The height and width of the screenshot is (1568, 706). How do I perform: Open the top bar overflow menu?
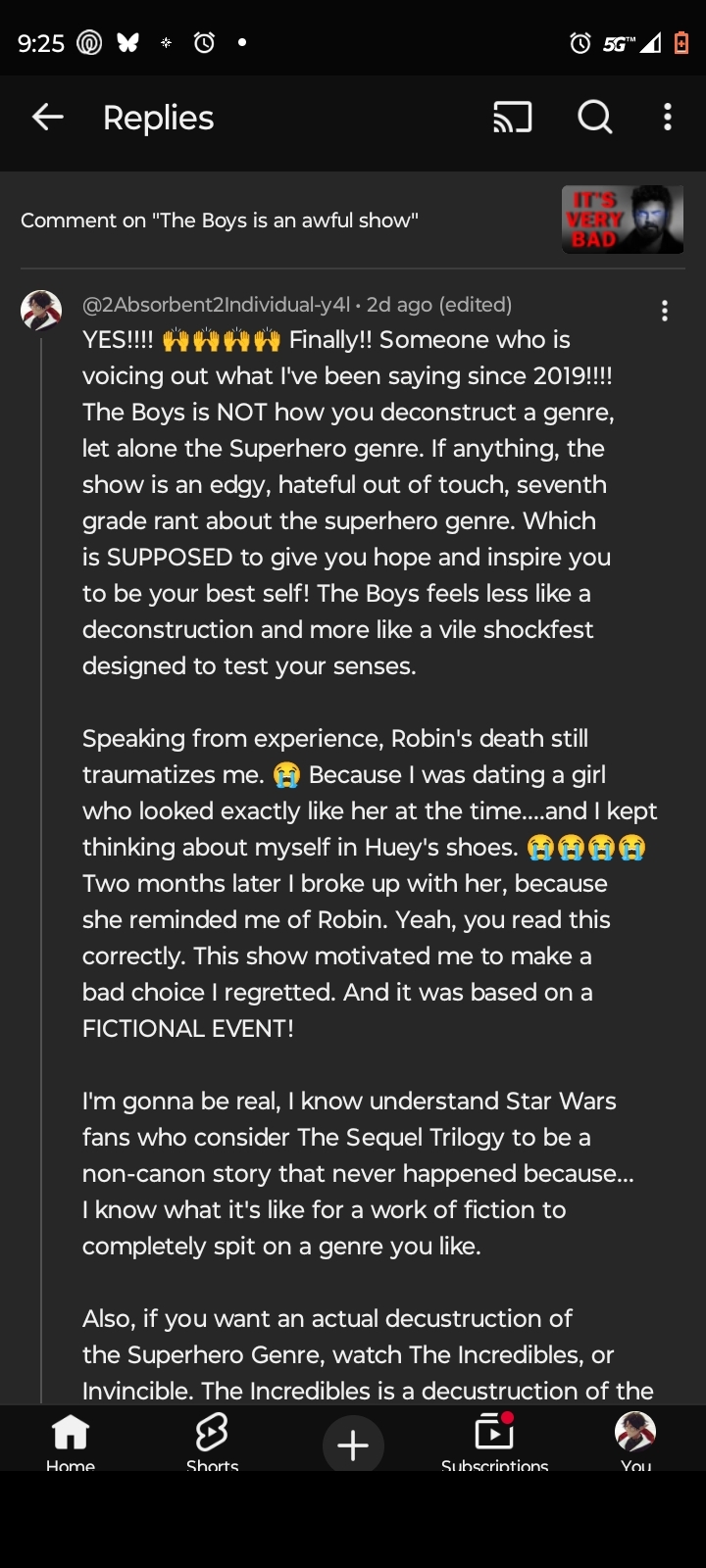(x=668, y=118)
